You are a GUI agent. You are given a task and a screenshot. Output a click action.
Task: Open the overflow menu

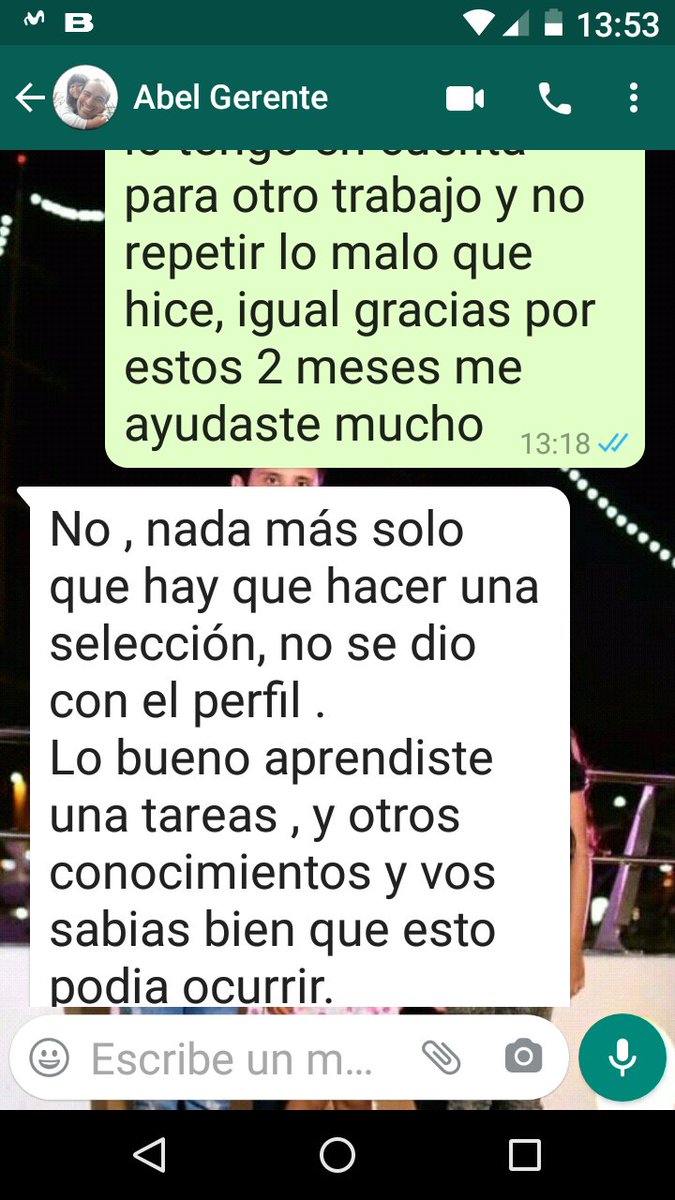point(633,98)
